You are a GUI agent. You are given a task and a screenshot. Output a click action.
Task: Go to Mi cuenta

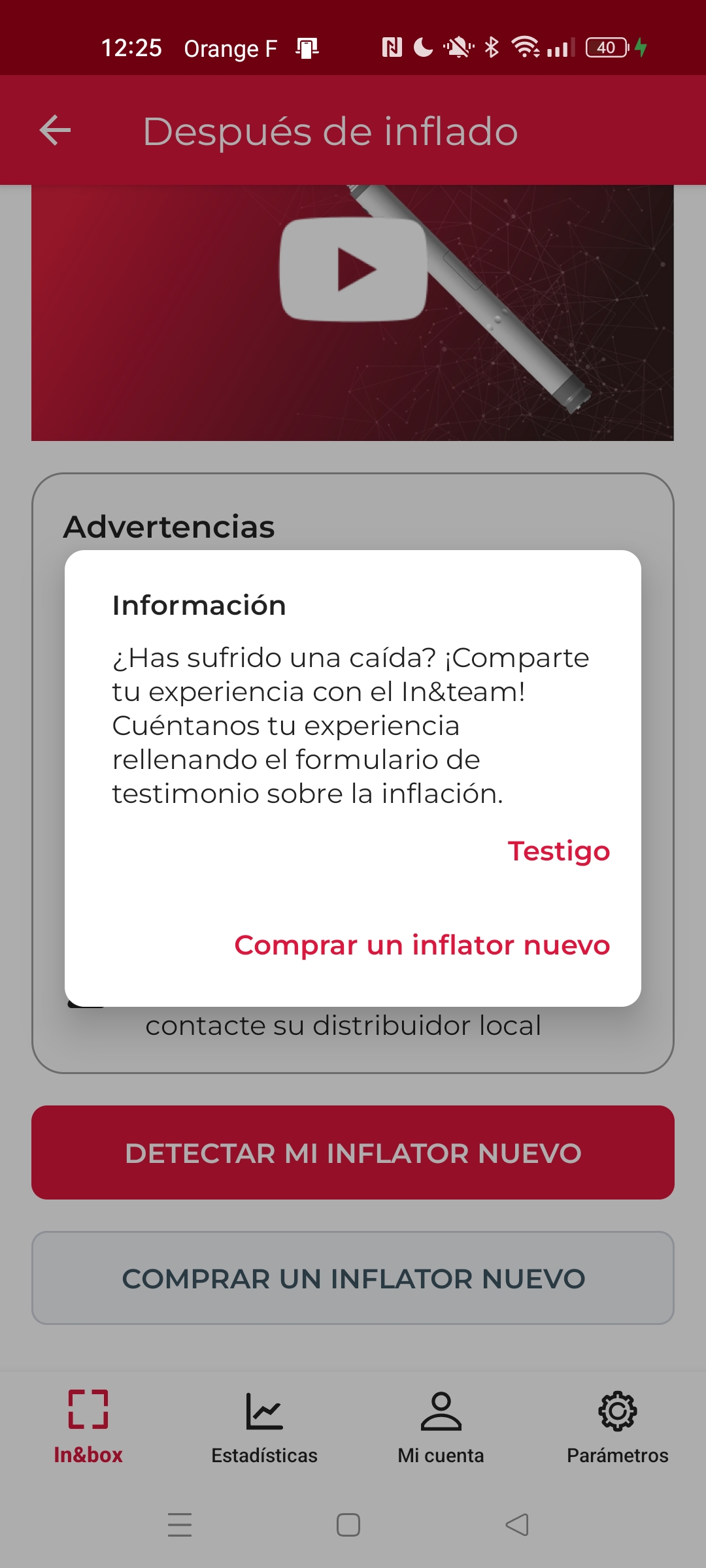[x=441, y=1426]
